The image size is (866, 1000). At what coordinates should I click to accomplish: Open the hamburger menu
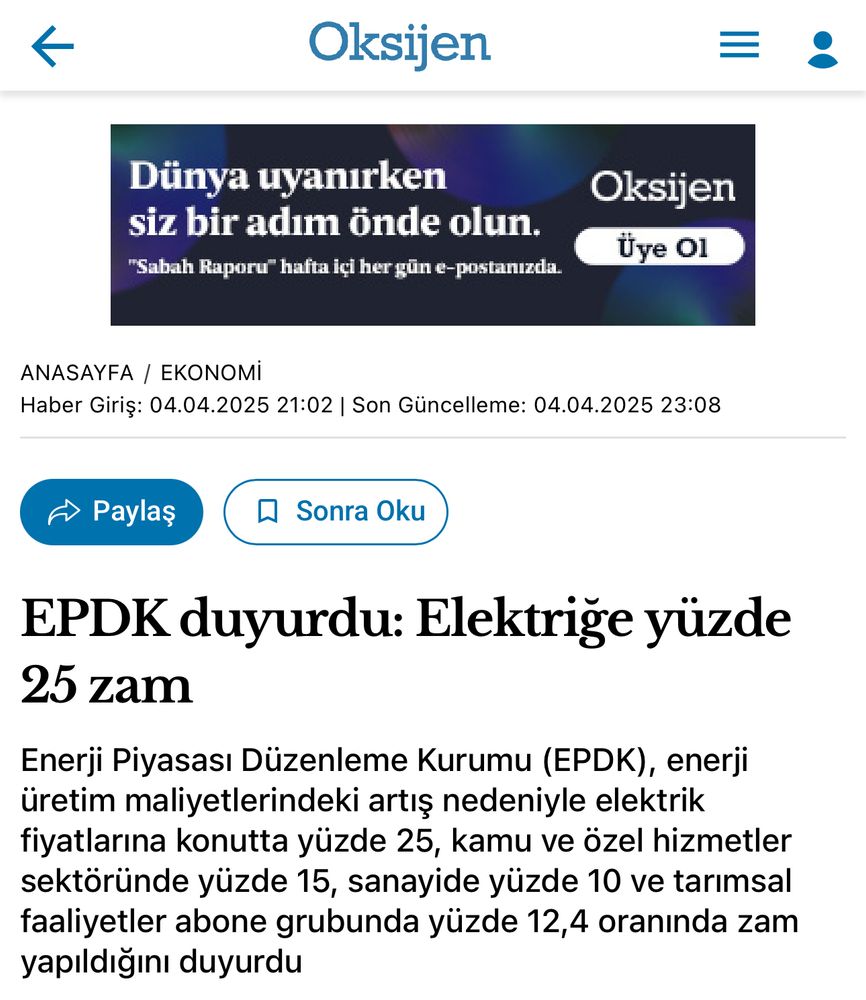tap(739, 45)
